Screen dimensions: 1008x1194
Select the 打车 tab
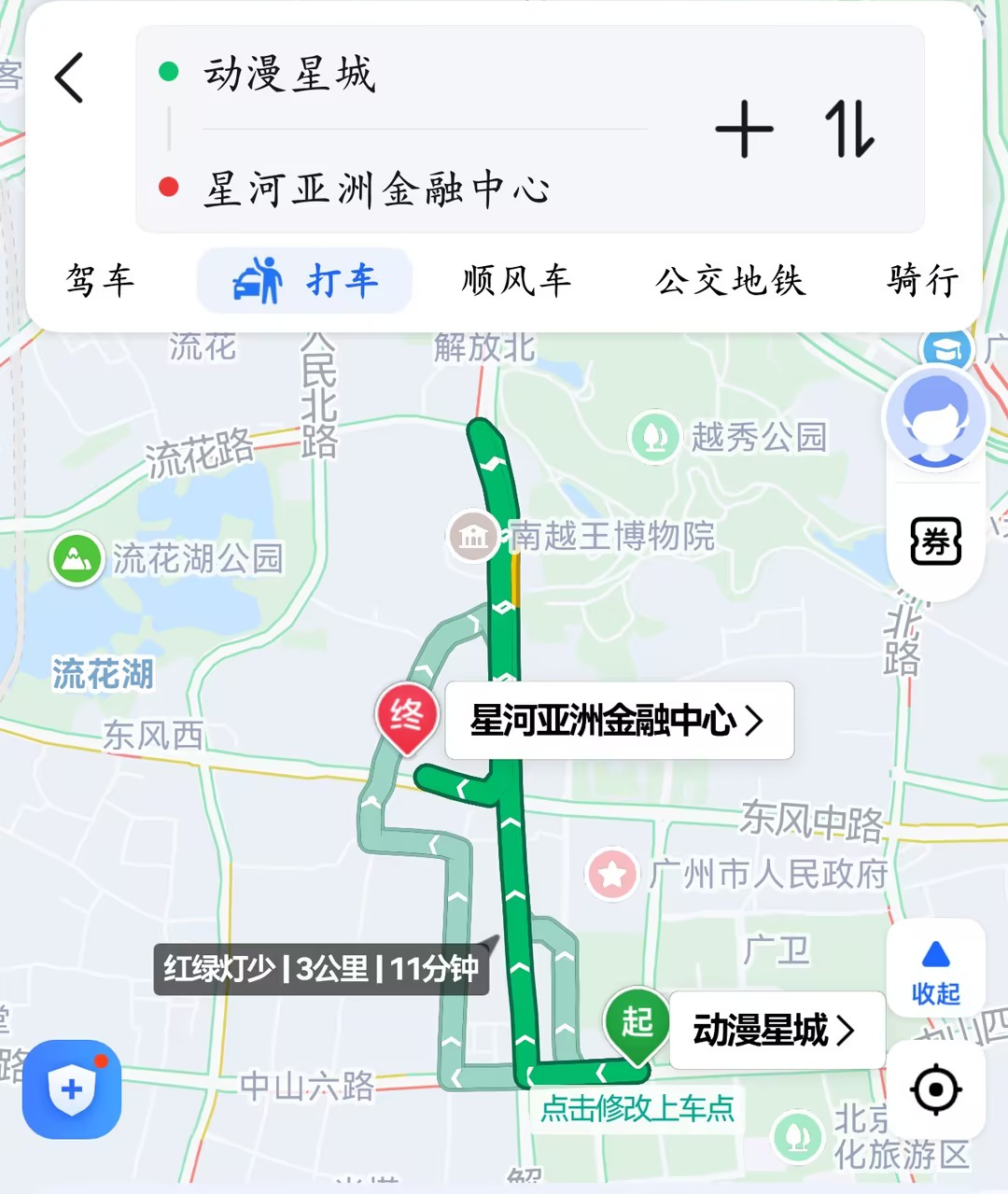[304, 280]
